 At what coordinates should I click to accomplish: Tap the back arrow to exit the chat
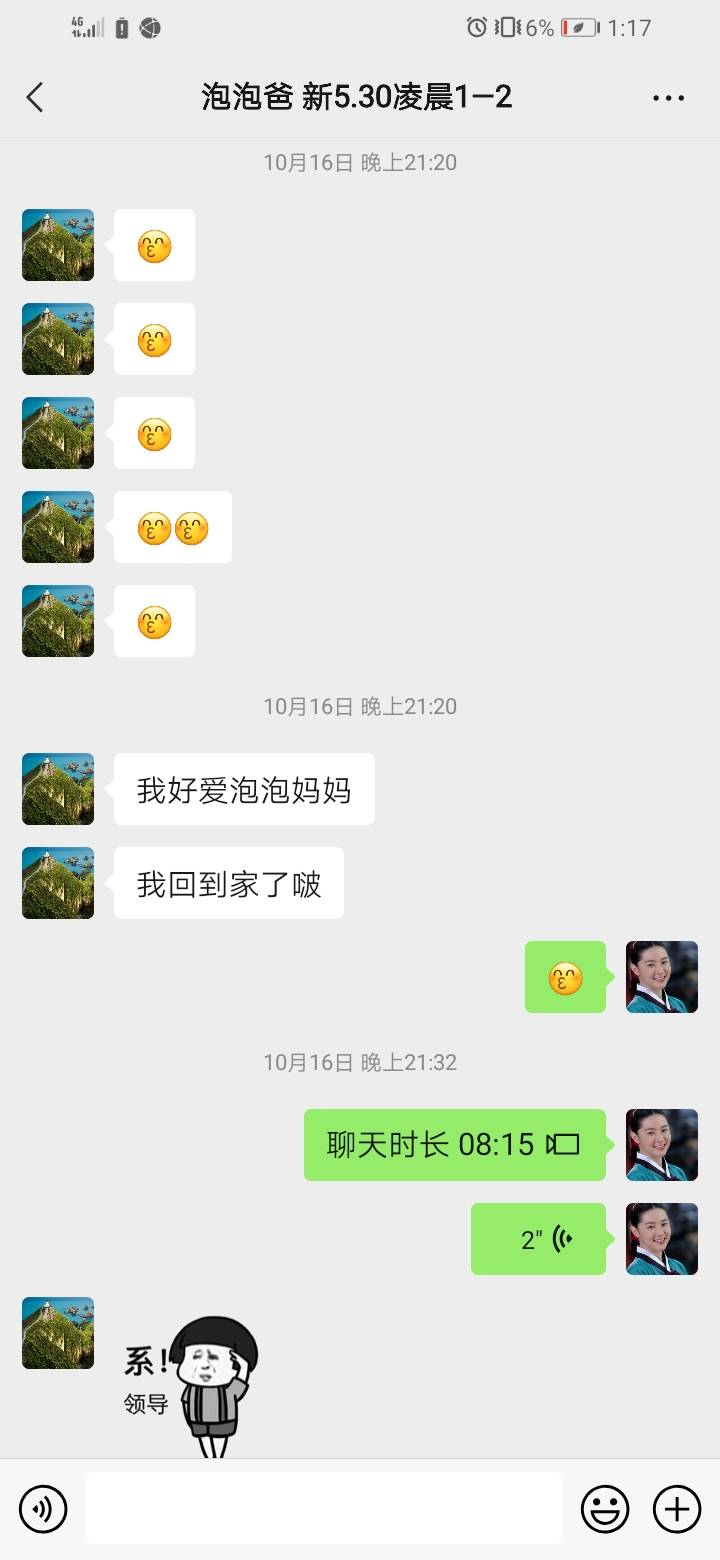click(x=36, y=97)
